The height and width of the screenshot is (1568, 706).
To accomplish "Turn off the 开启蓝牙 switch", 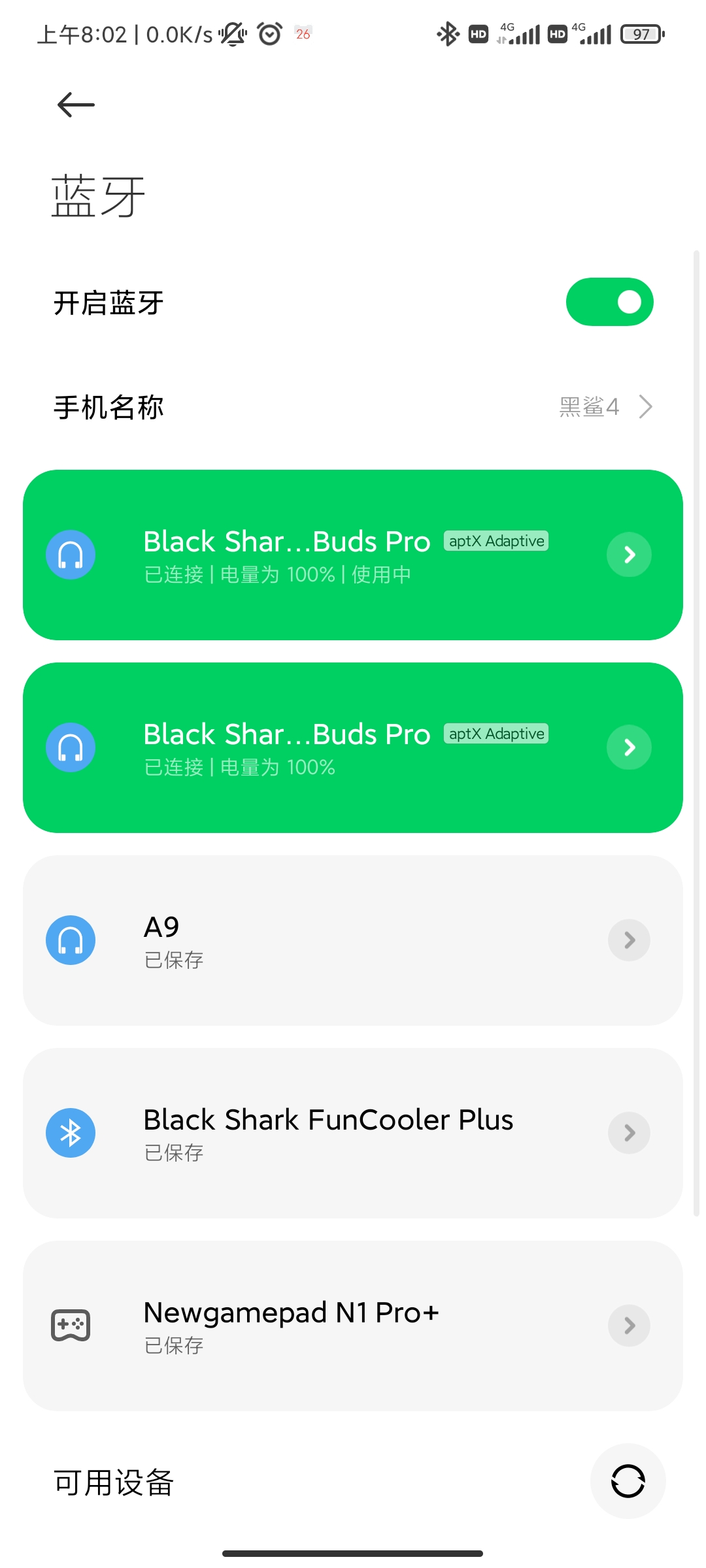I will click(609, 302).
